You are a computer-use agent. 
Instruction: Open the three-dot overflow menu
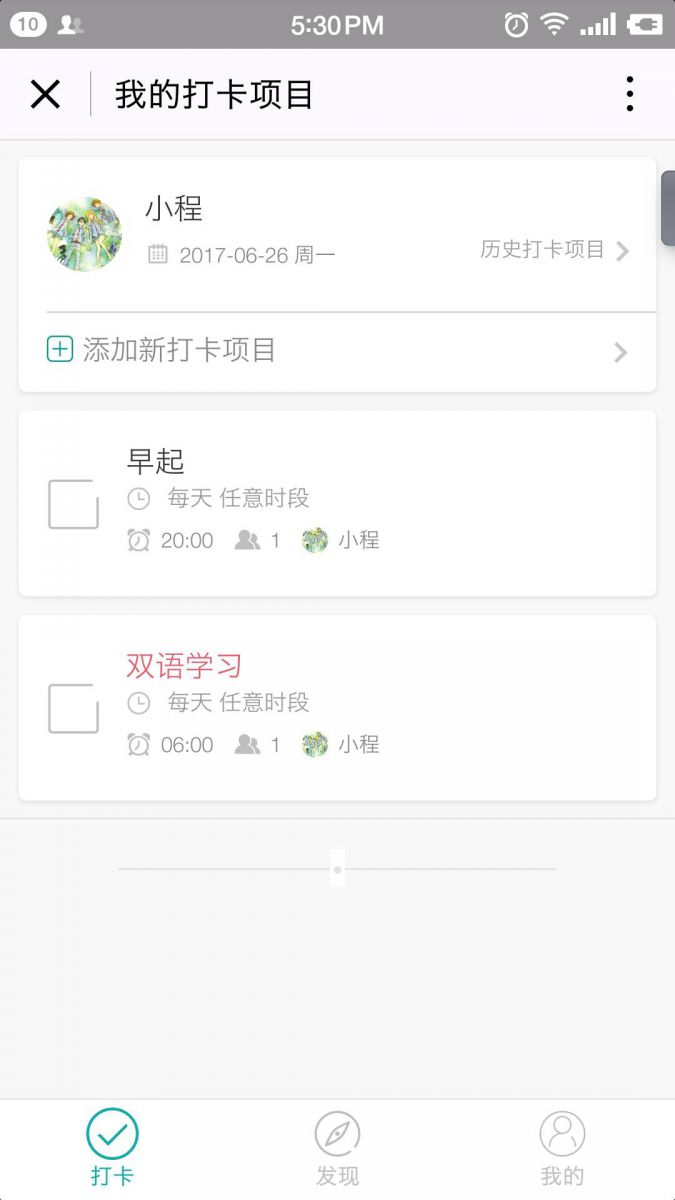629,94
